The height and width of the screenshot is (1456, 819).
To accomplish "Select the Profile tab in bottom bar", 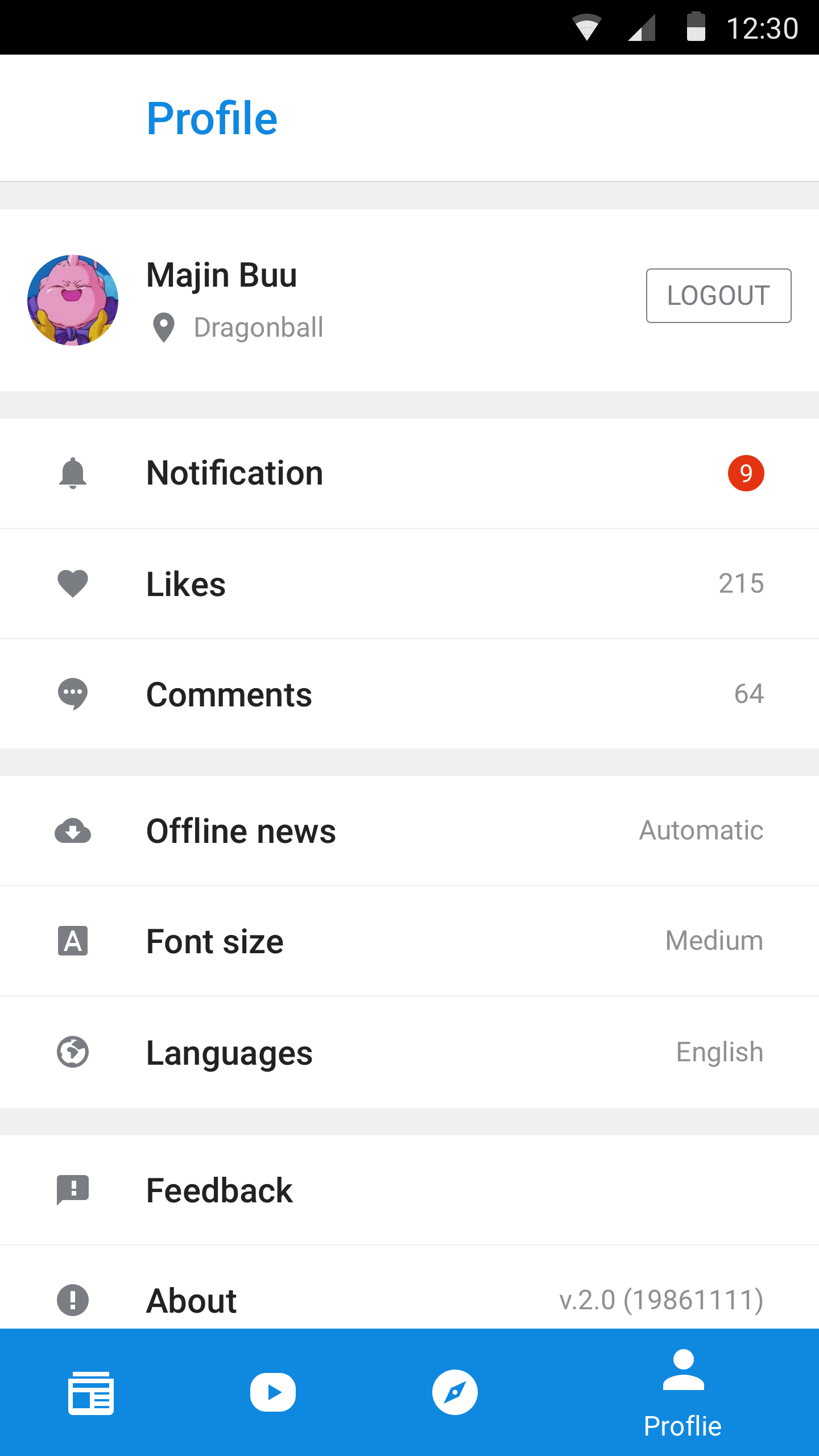I will (682, 1392).
